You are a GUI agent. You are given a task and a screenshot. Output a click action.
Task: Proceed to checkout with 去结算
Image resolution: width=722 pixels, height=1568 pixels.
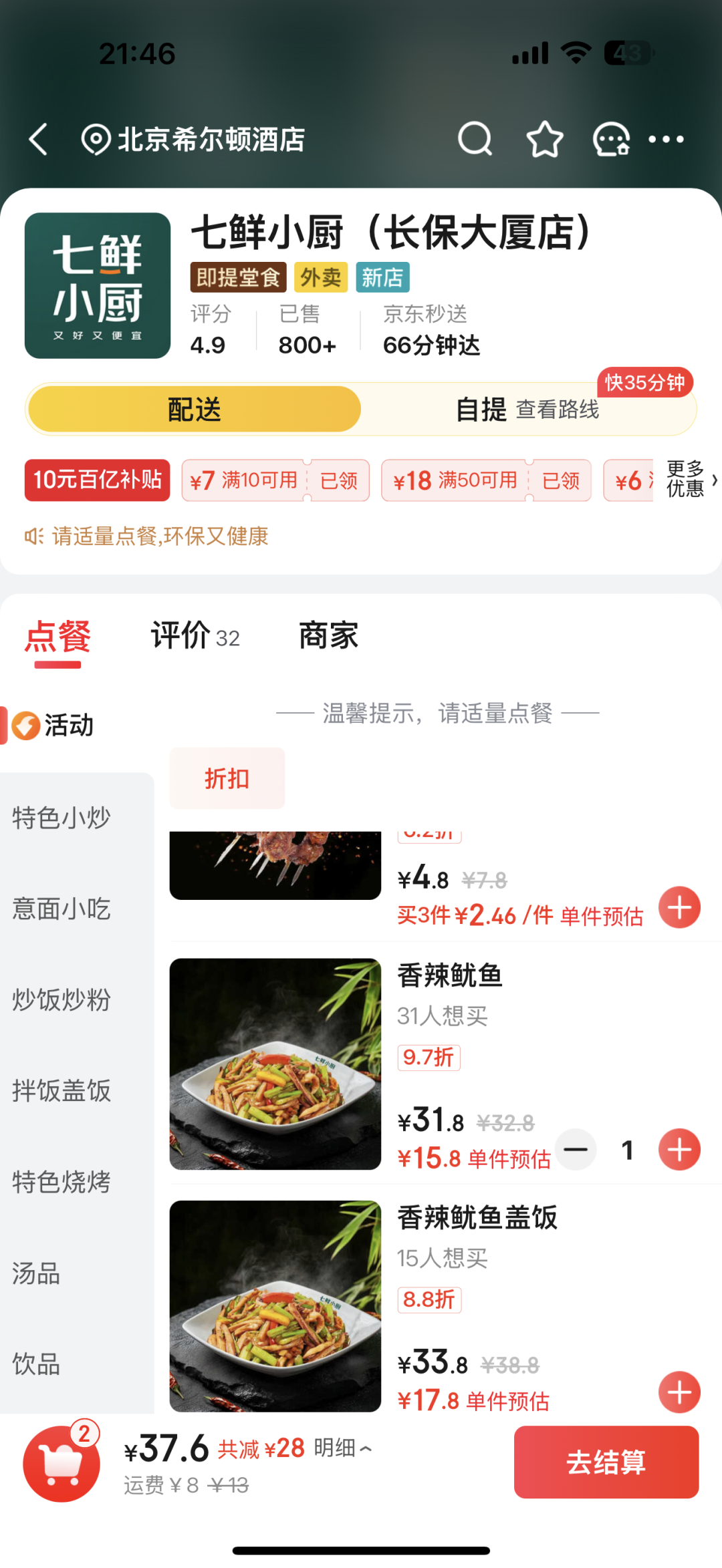tap(606, 1462)
